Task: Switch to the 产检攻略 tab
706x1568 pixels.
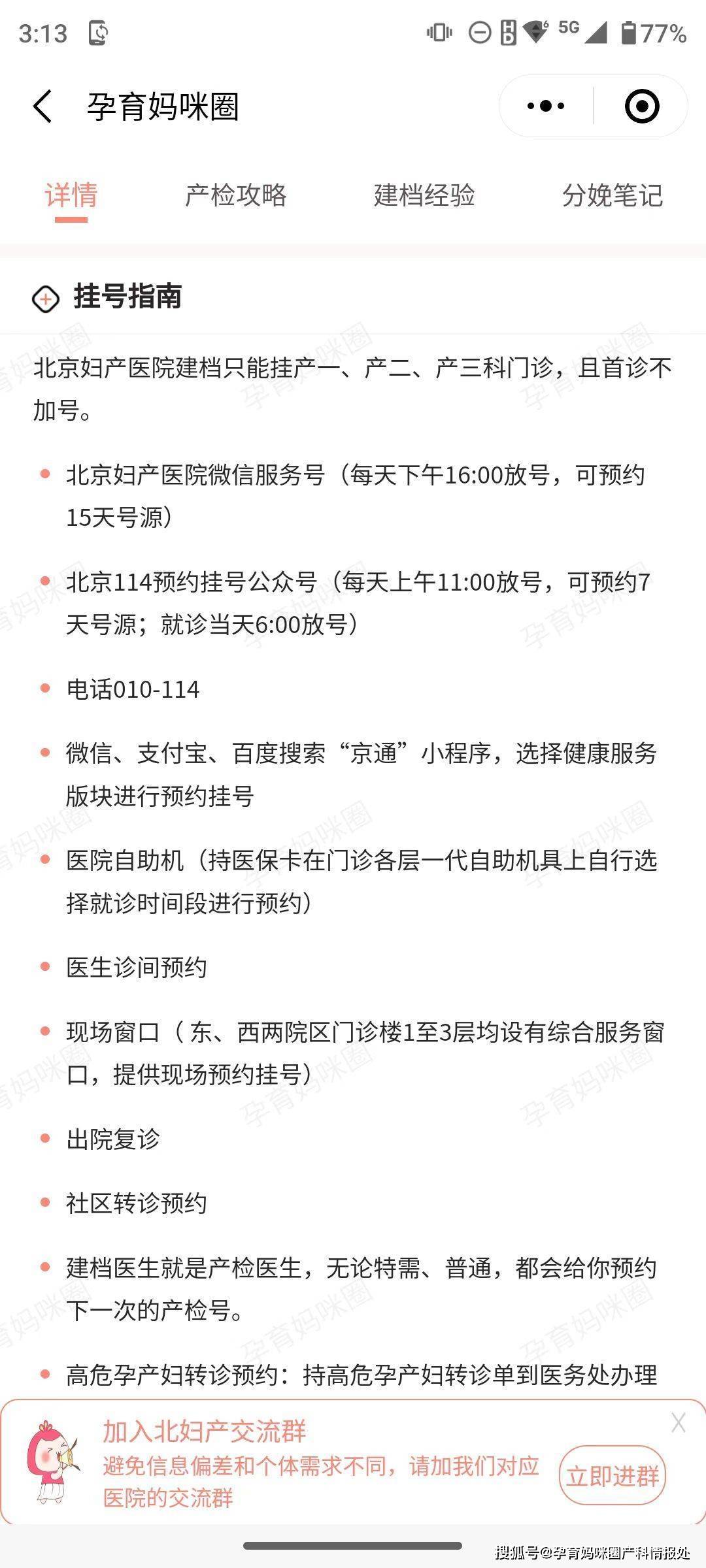Action: 236,195
